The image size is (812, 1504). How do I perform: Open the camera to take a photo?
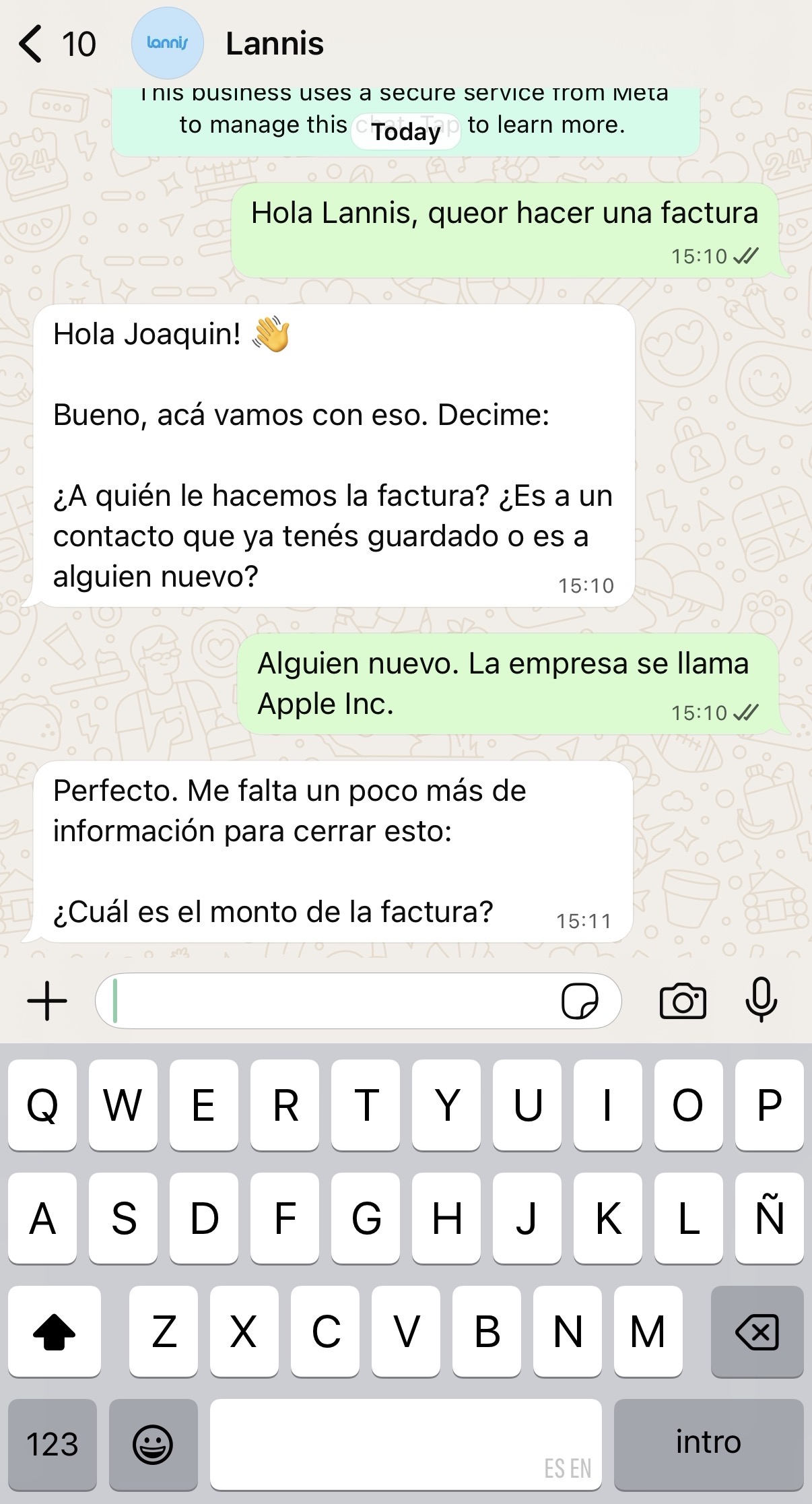[x=684, y=1002]
